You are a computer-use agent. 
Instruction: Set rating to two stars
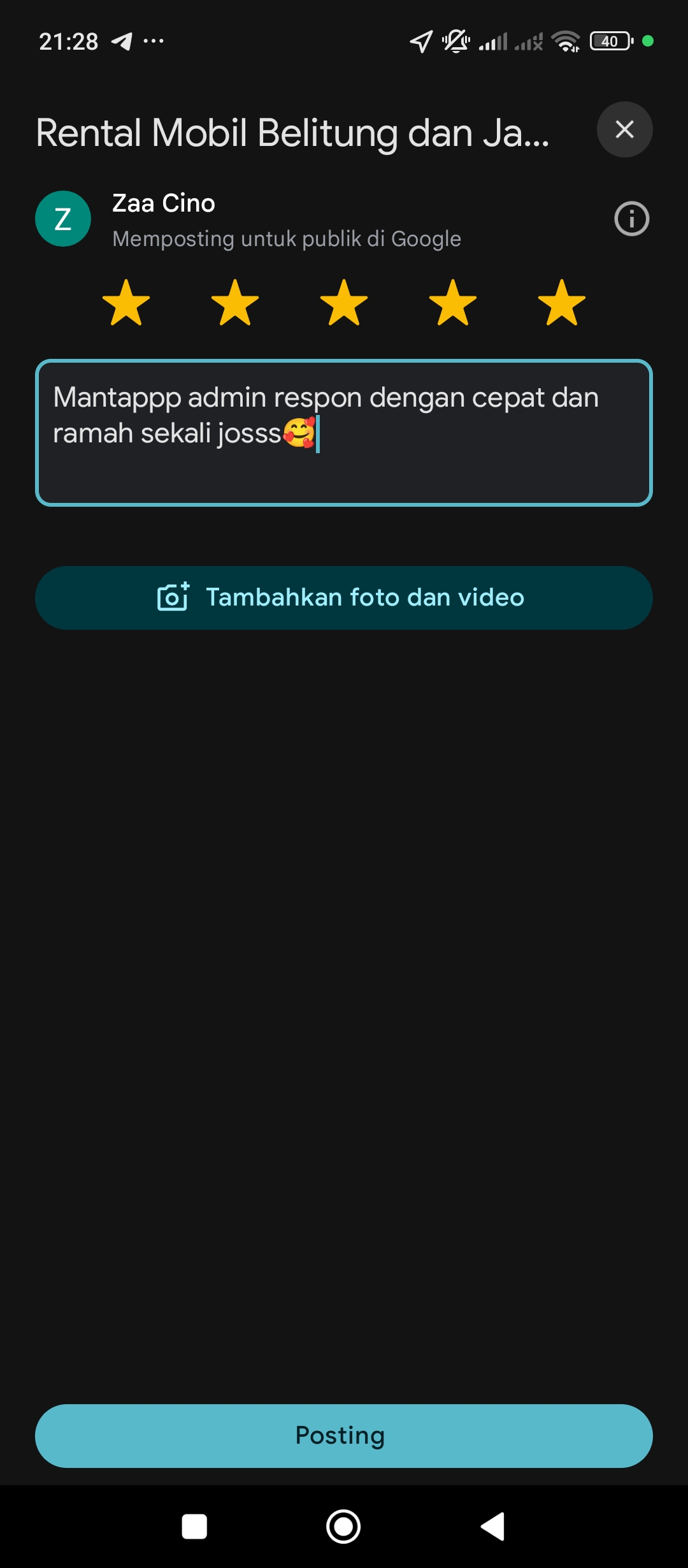click(235, 303)
